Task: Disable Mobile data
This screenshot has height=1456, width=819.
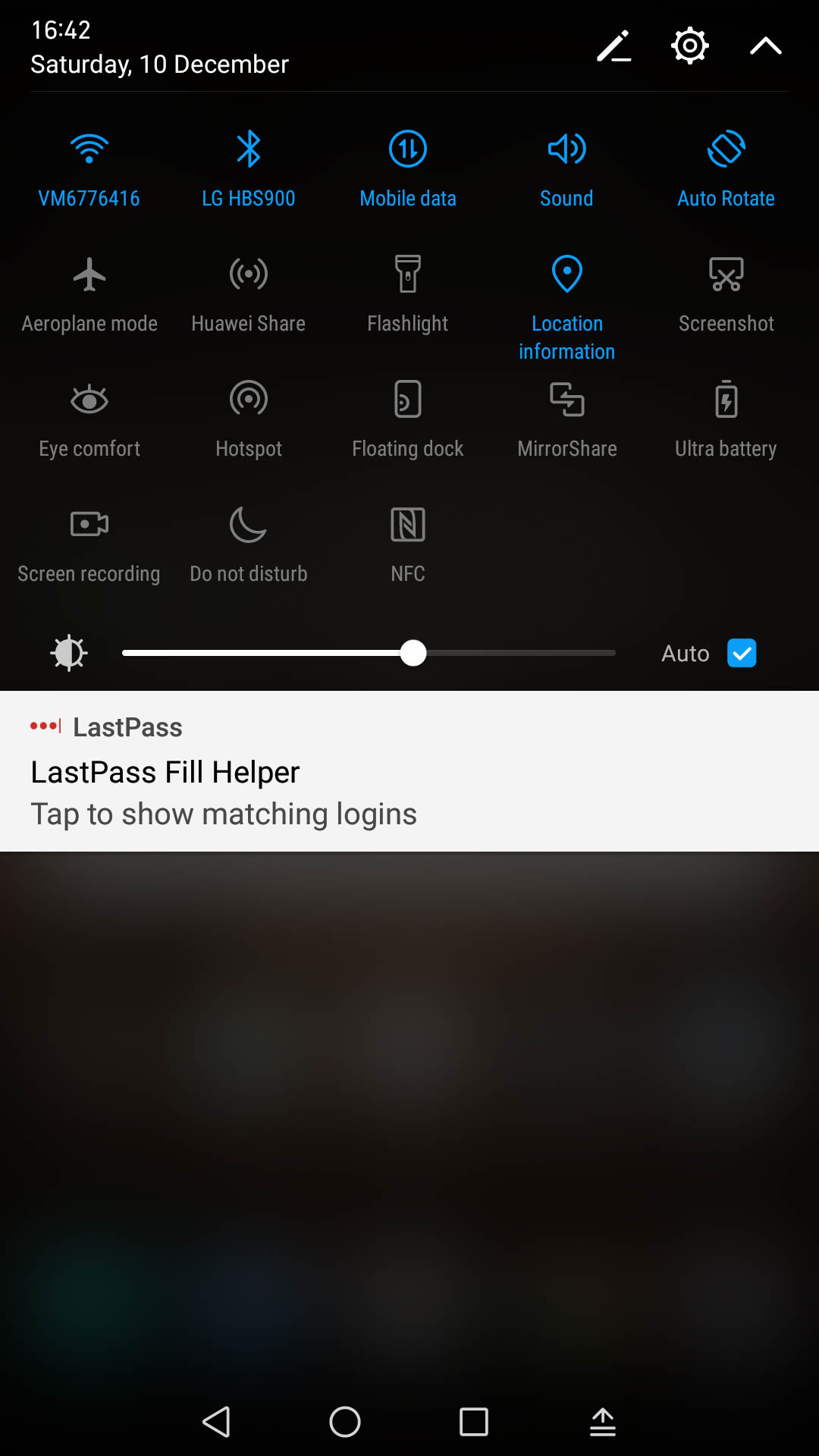Action: coord(408,149)
